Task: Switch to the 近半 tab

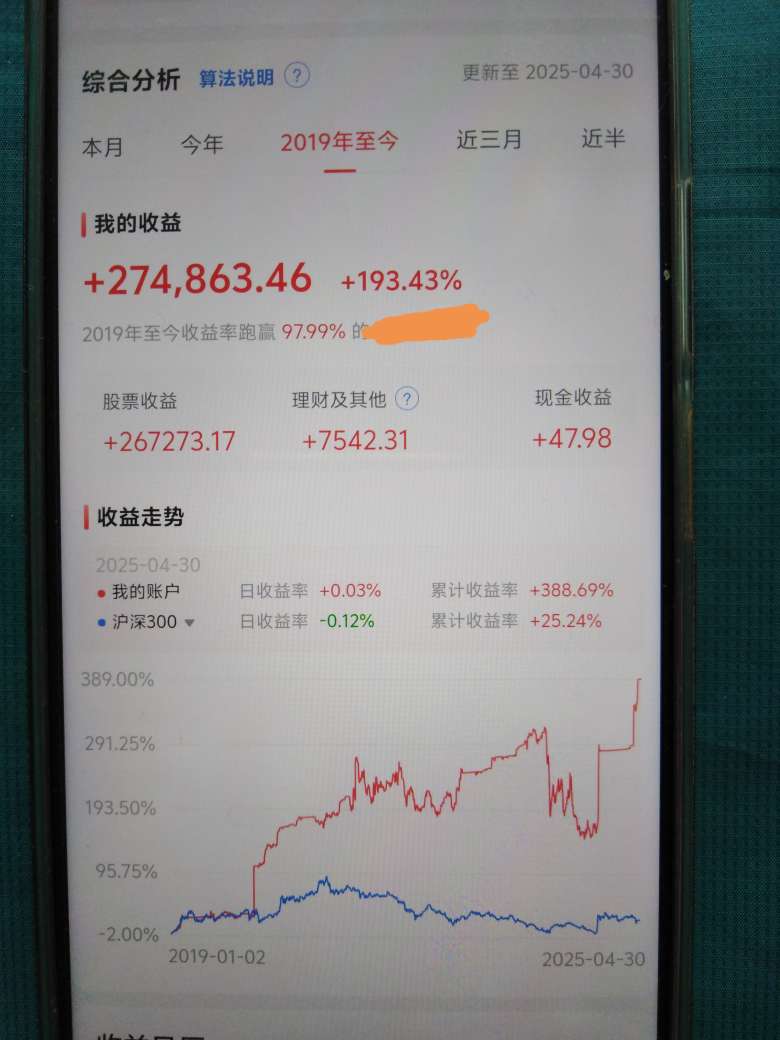Action: point(603,138)
